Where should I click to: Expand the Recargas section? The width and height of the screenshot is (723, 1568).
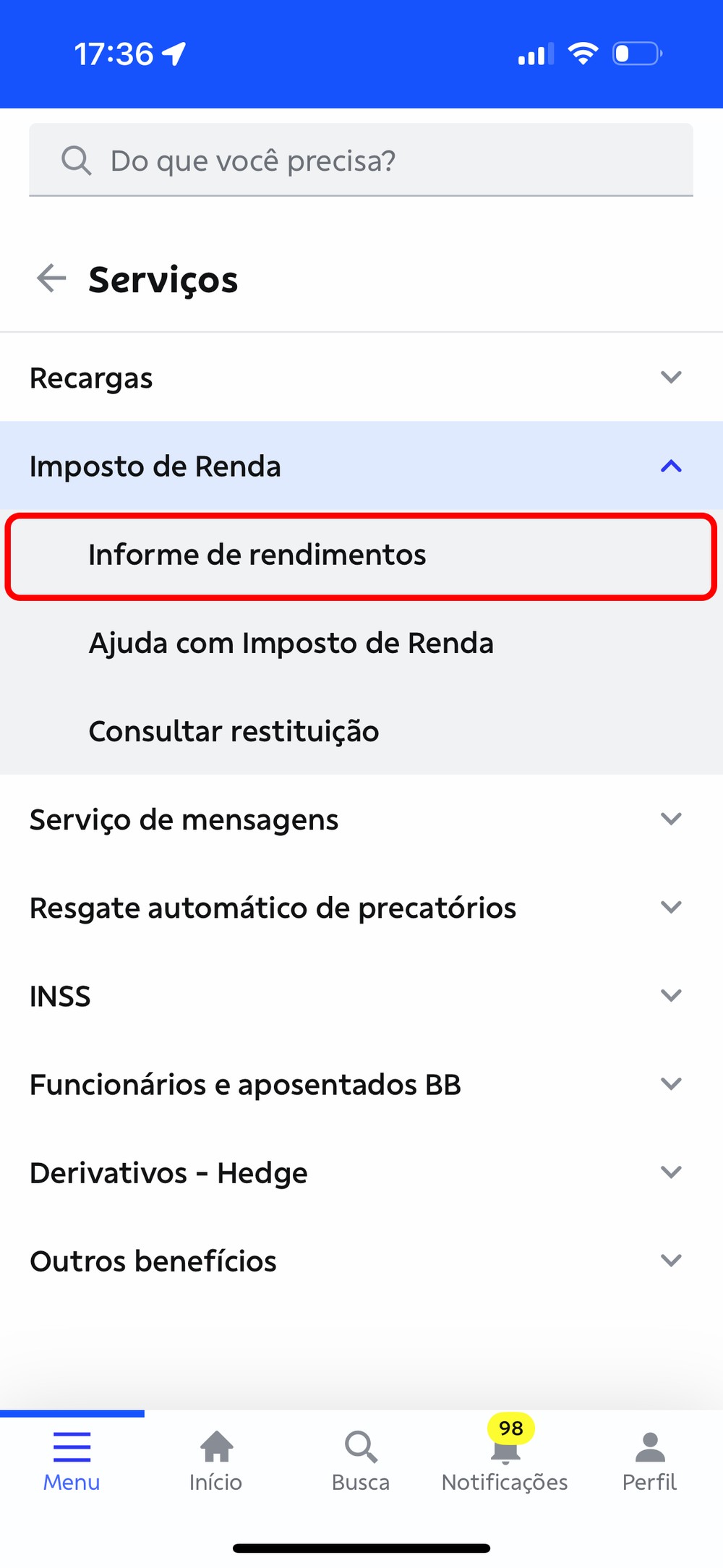click(361, 378)
